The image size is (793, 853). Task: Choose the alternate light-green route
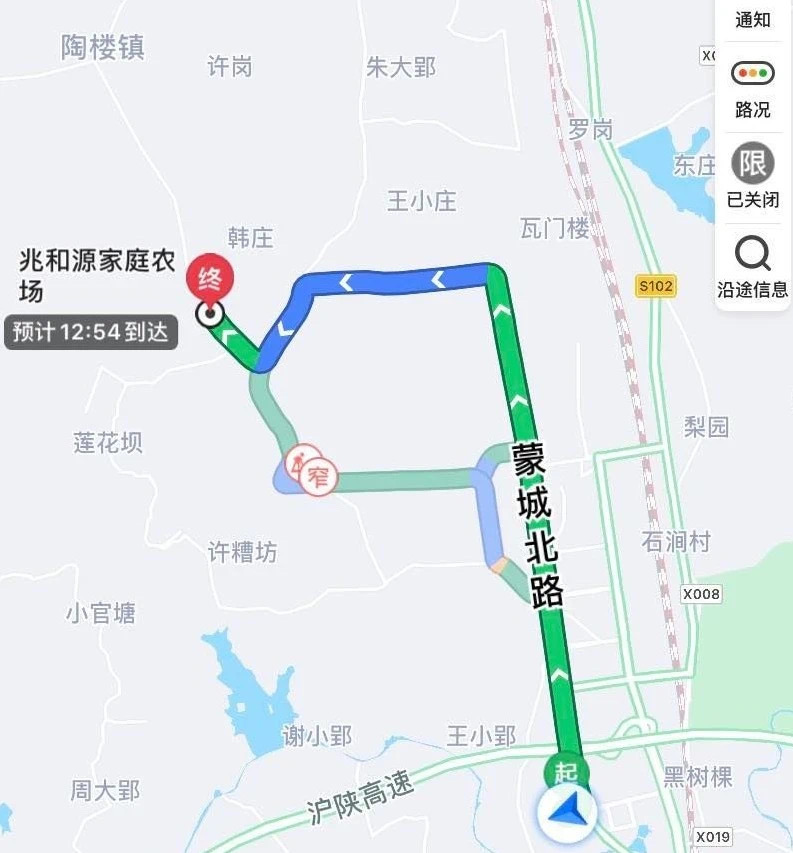click(400, 482)
